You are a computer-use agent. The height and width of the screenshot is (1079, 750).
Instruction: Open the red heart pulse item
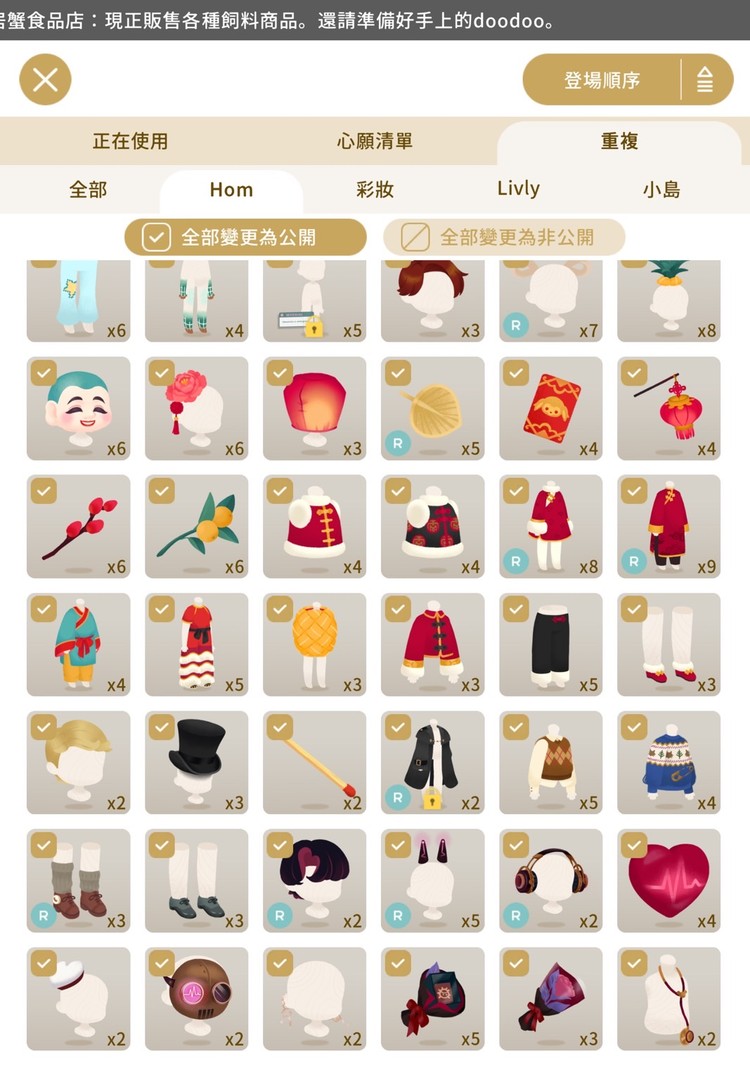[668, 880]
